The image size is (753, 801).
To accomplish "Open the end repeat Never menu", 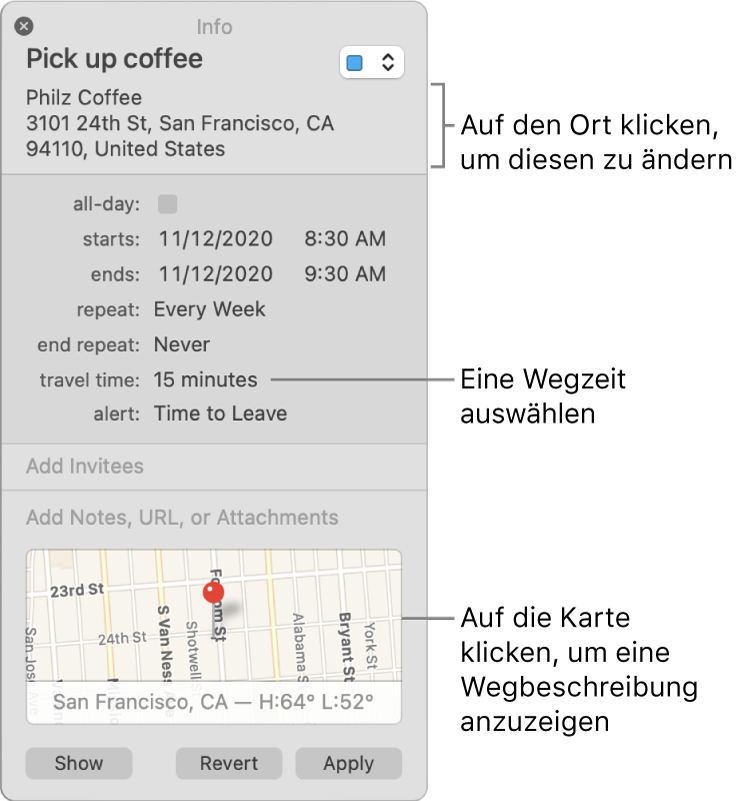I will 181,344.
